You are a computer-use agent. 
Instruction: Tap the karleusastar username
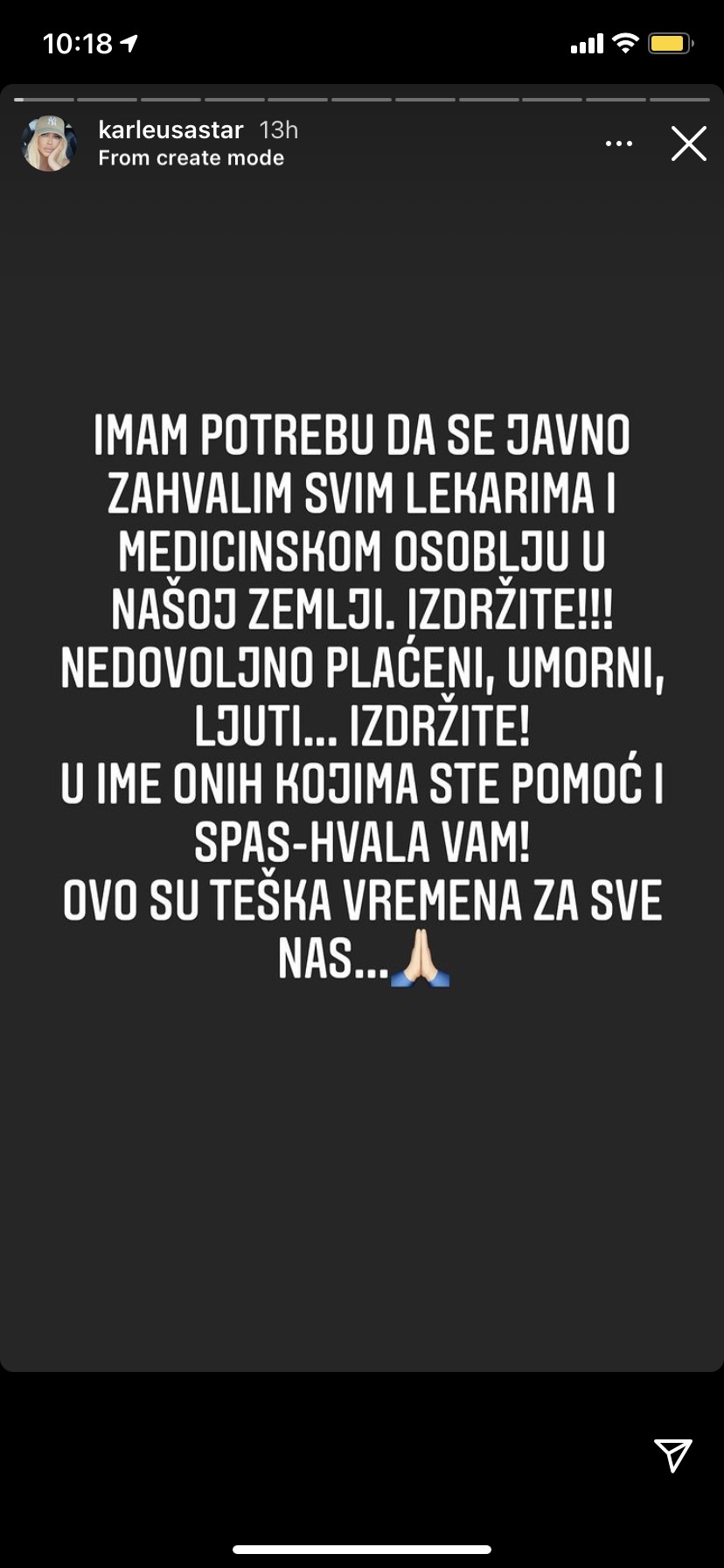171,129
